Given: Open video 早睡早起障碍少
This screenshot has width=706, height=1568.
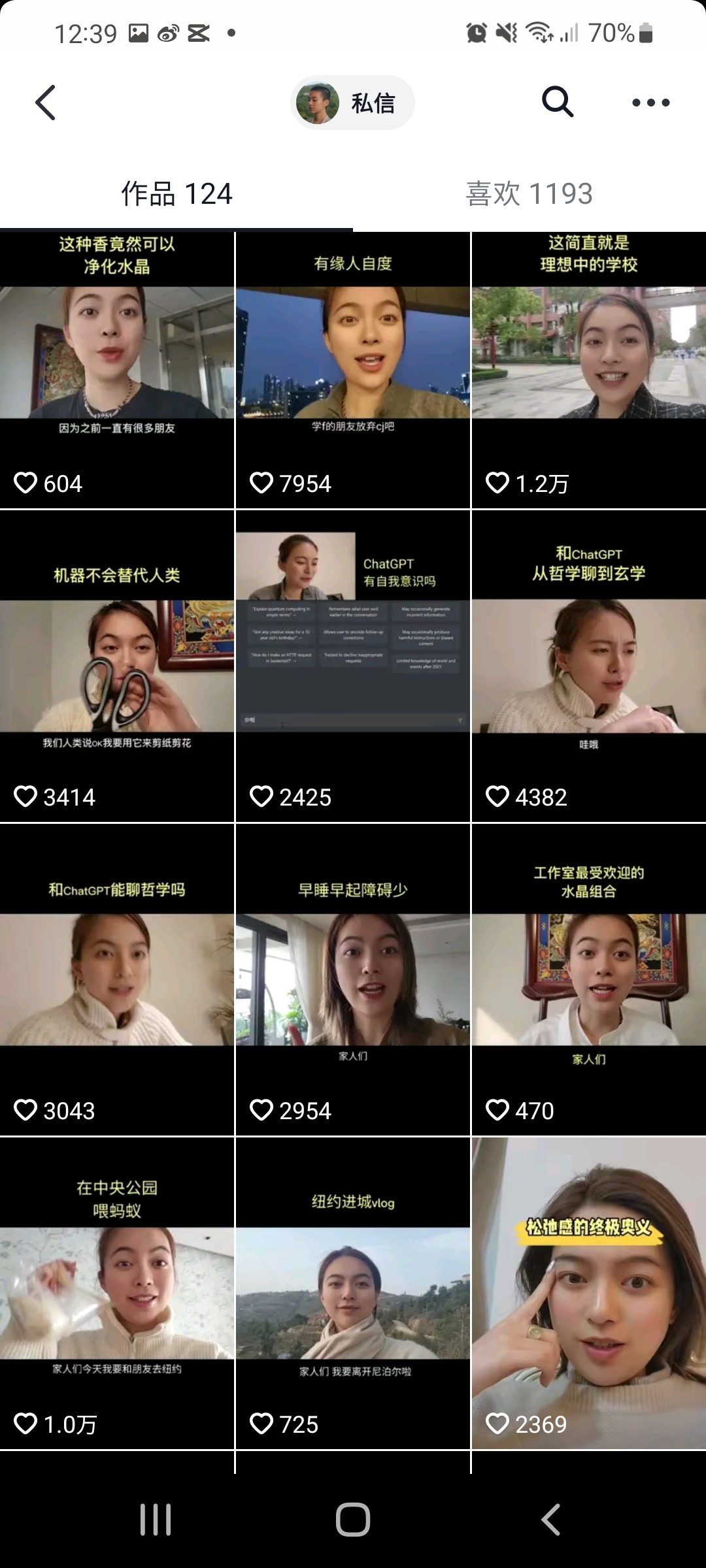Looking at the screenshot, I should pos(353,980).
